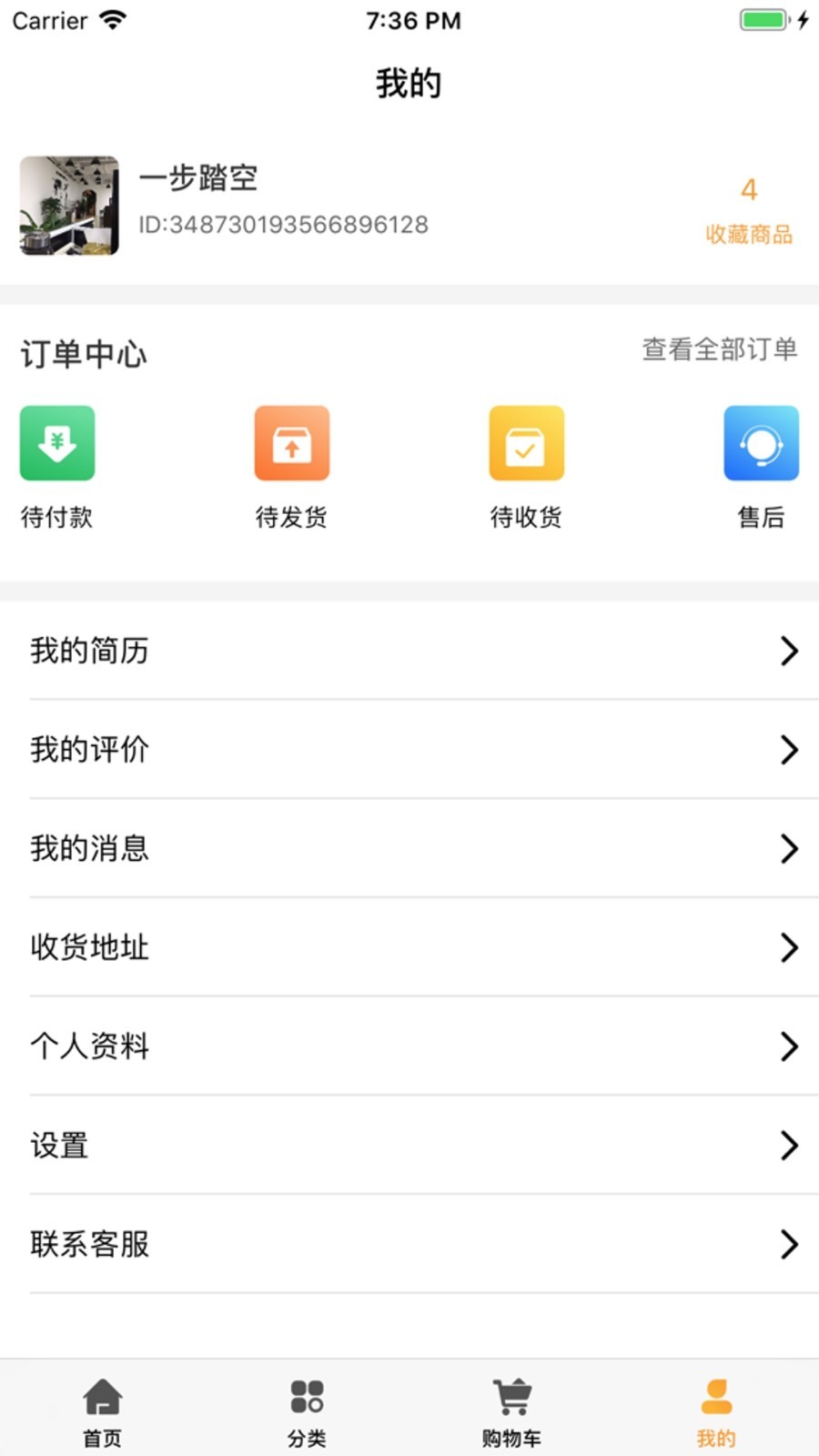
Task: Open the 待发货 (pending shipment) orders icon
Action: tap(291, 443)
